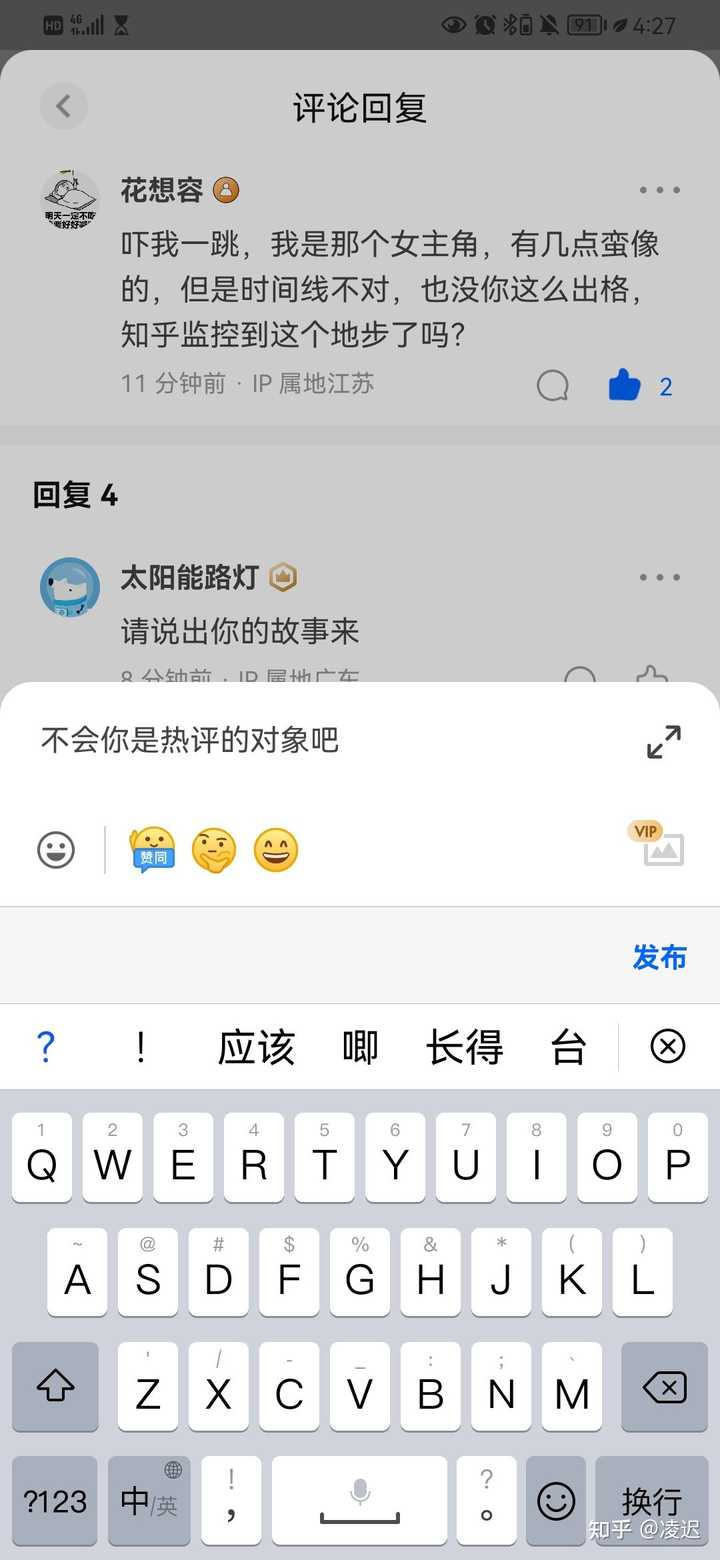Choose the 应该 keyboard suggestion

click(x=256, y=1048)
